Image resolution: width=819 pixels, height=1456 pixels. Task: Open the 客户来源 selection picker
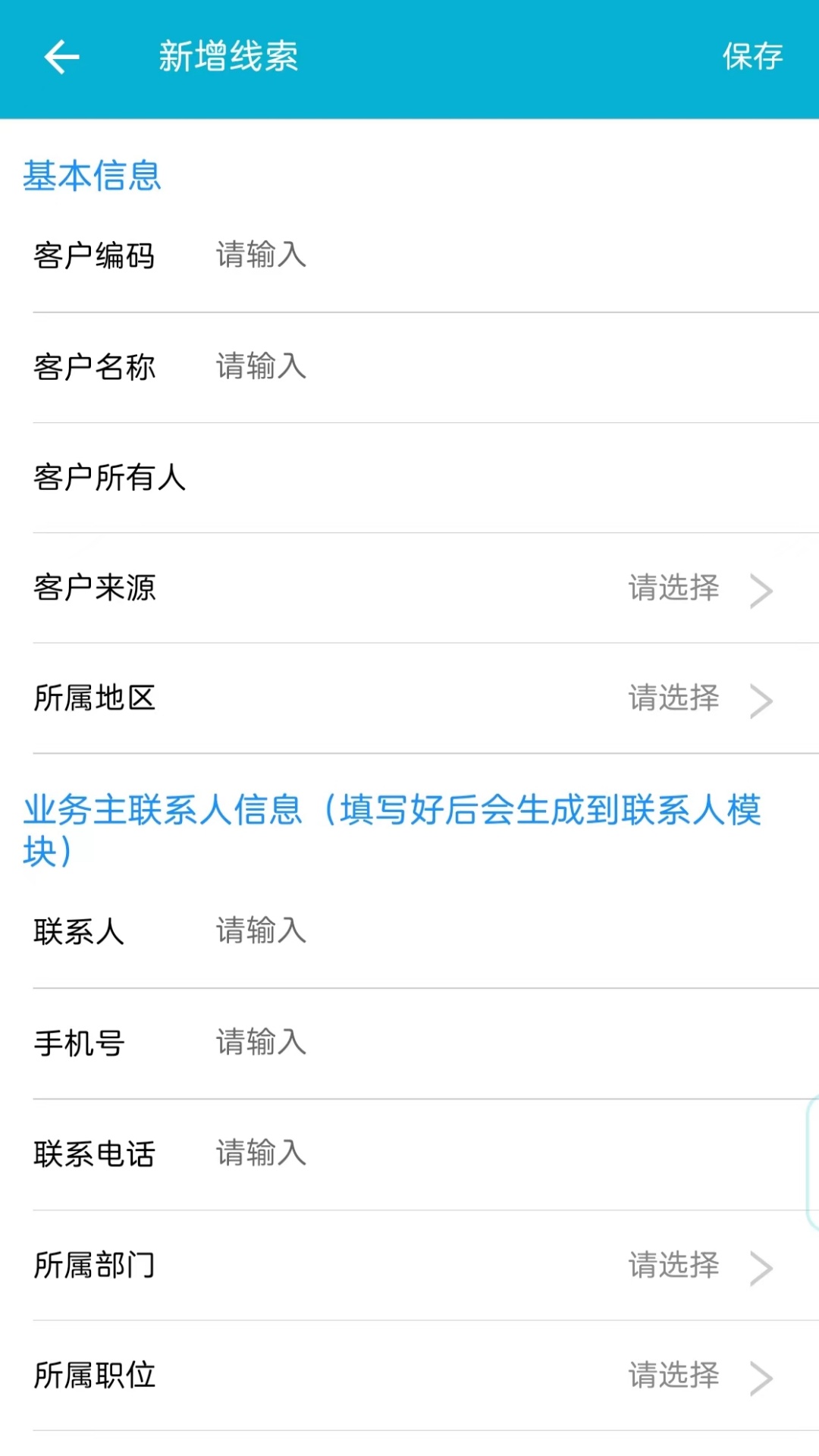pyautogui.click(x=673, y=589)
